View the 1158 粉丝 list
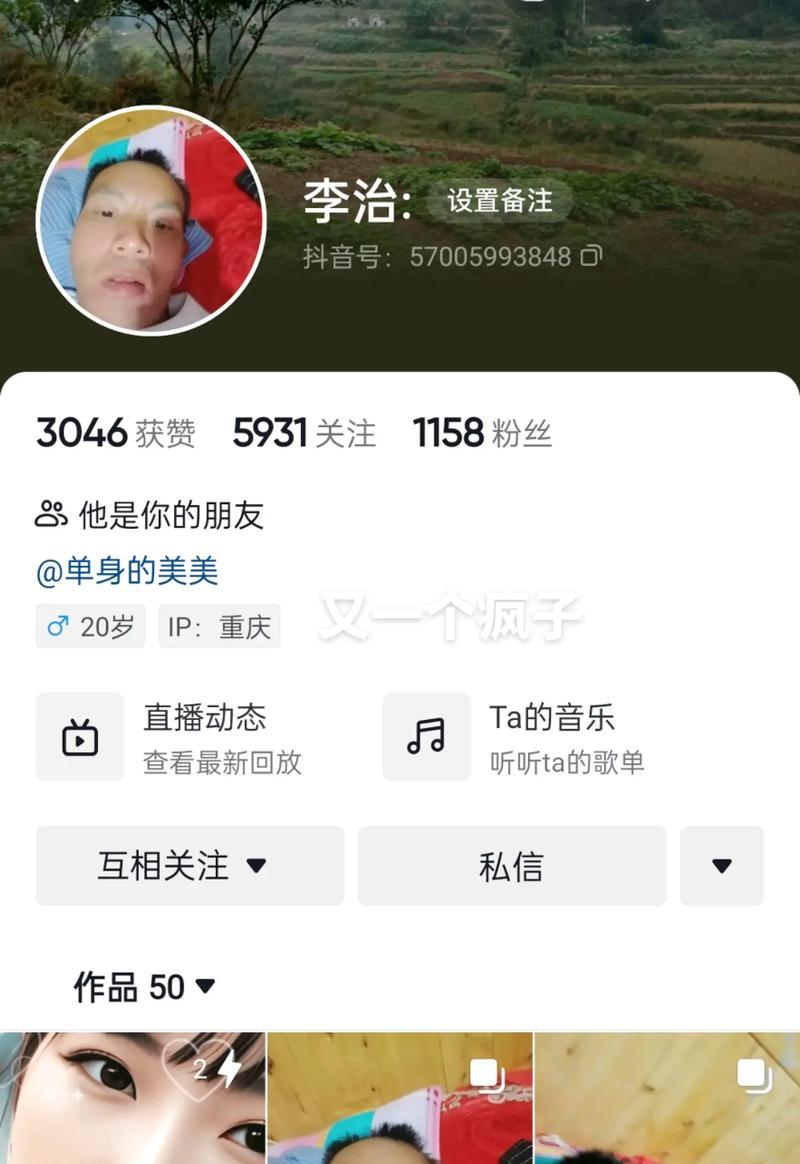Viewport: 800px width, 1164px height. click(x=482, y=433)
